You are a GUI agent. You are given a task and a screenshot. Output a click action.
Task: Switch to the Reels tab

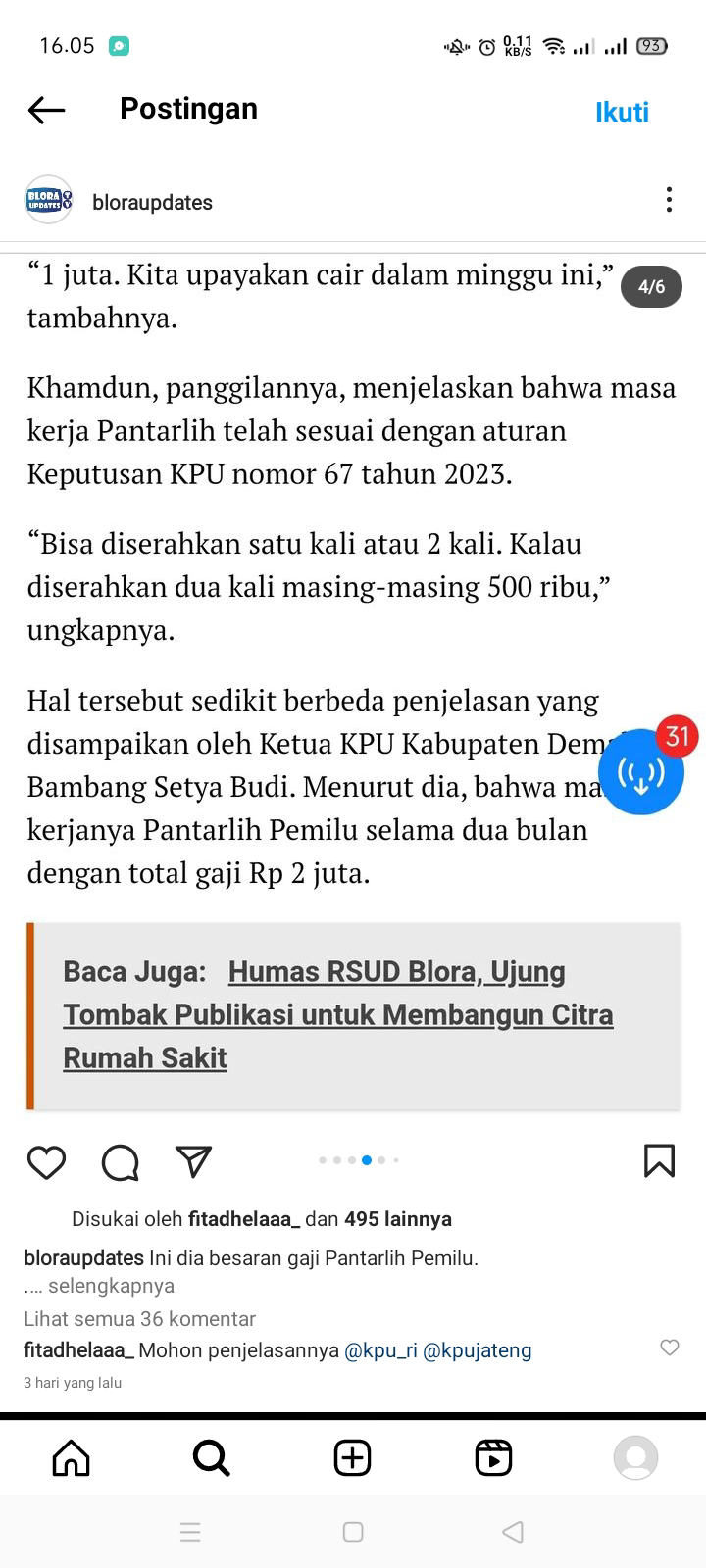click(x=493, y=1458)
